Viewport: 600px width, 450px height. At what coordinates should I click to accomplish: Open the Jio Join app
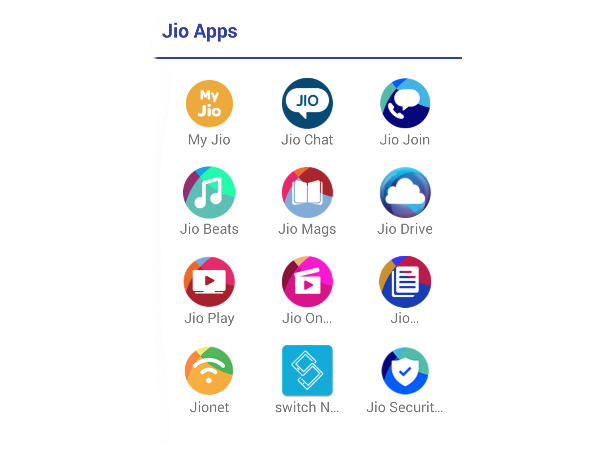pos(405,104)
